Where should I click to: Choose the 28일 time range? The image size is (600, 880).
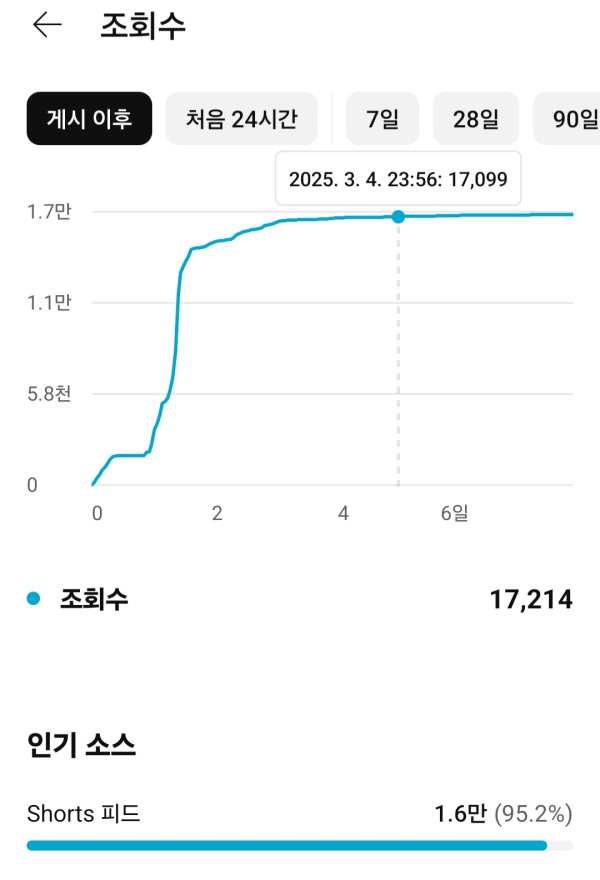click(x=476, y=119)
